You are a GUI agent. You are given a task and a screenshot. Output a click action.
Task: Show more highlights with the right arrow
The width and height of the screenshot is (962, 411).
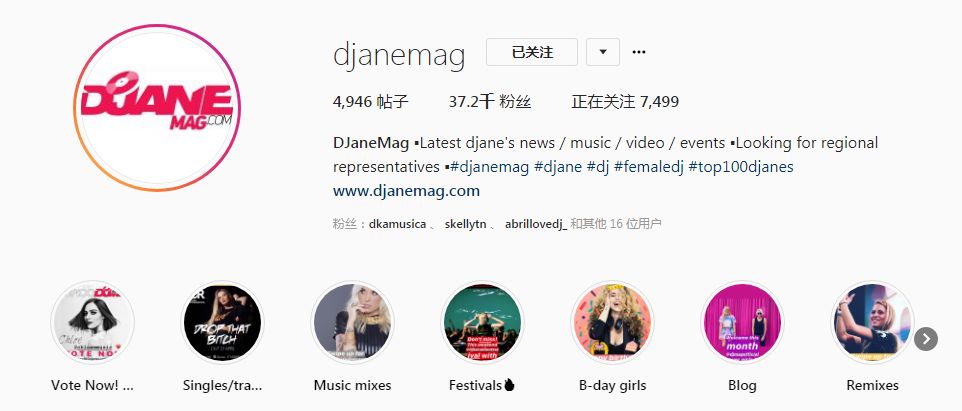click(x=926, y=339)
